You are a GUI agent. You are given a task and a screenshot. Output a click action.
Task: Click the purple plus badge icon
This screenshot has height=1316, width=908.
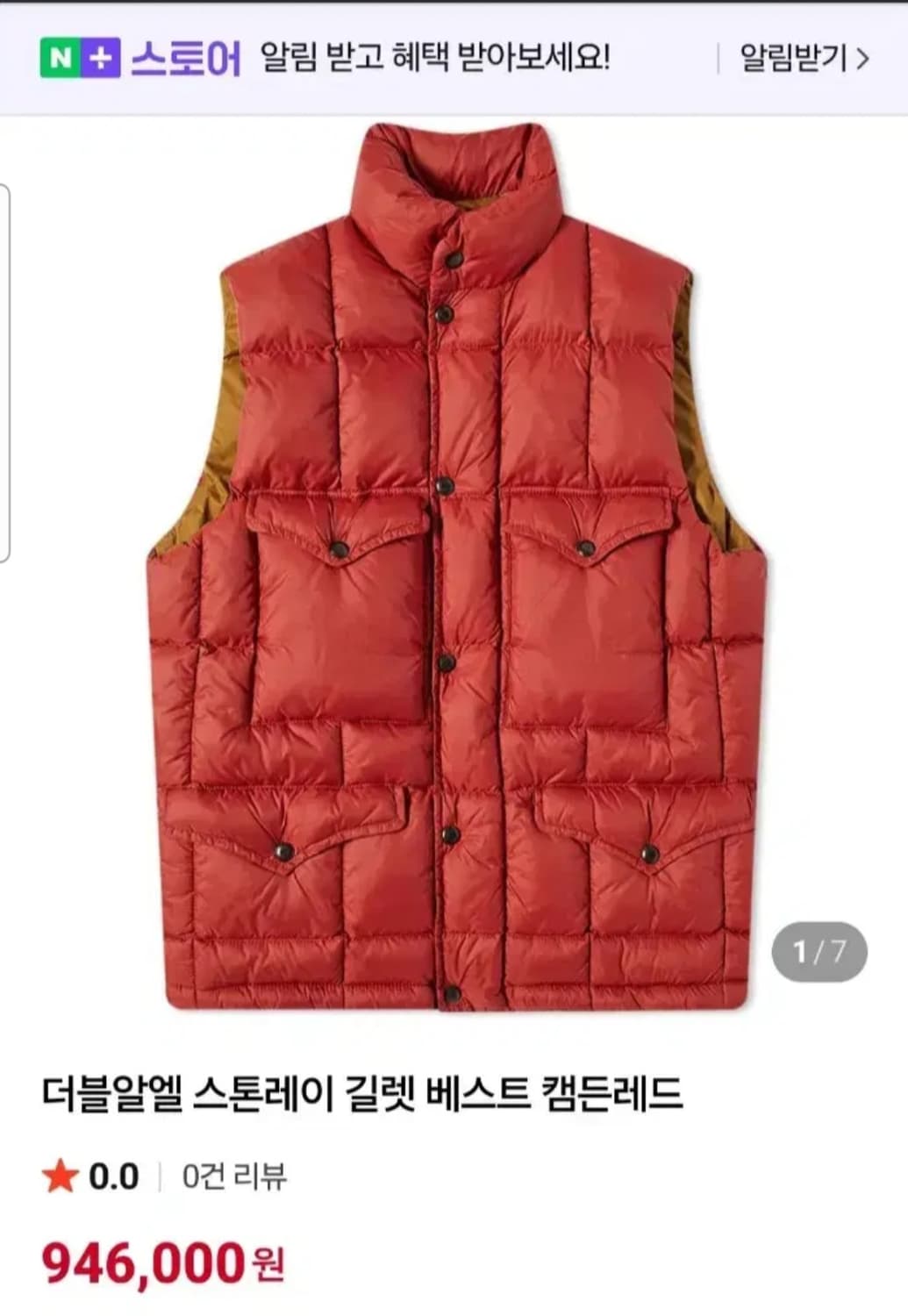[x=99, y=54]
